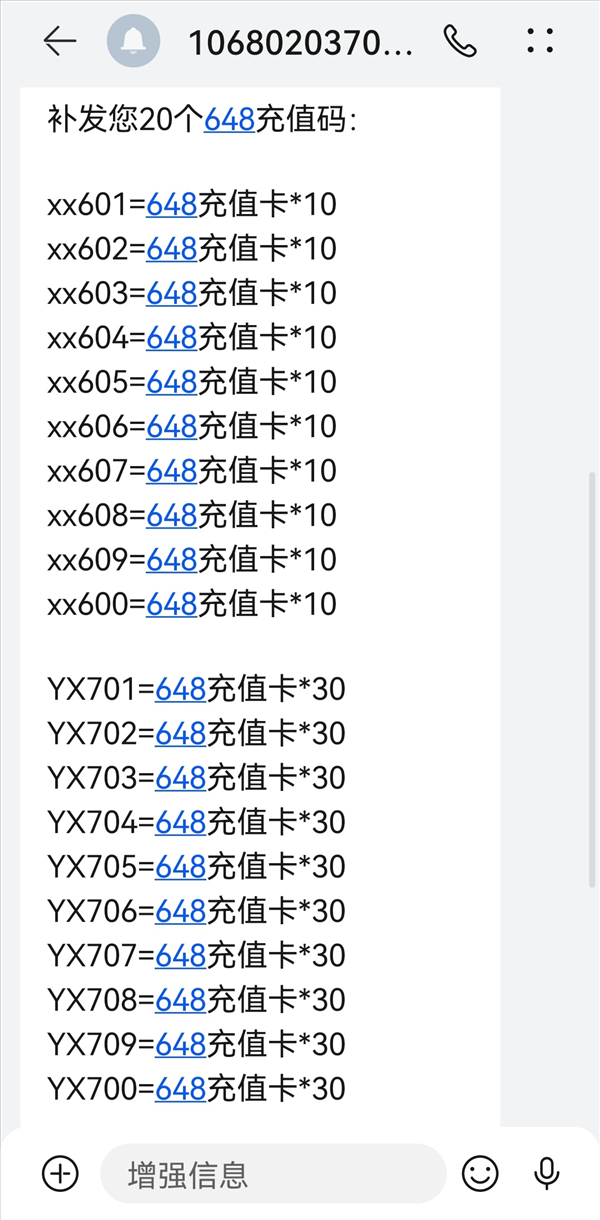The width and height of the screenshot is (600, 1220).
Task: Open the 648 link in the xx600 line
Action: [x=171, y=603]
